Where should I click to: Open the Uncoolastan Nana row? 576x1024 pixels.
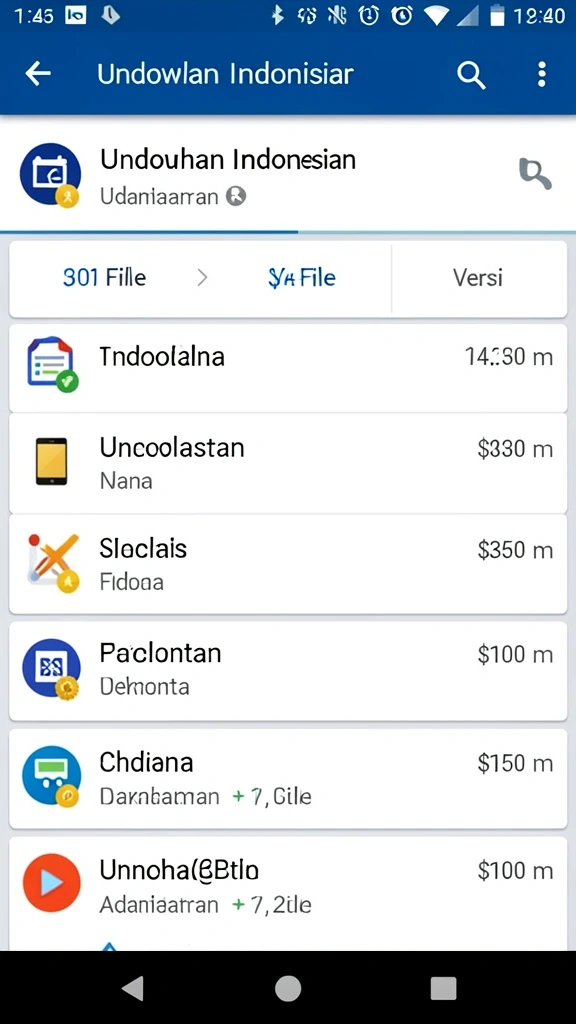pos(288,463)
